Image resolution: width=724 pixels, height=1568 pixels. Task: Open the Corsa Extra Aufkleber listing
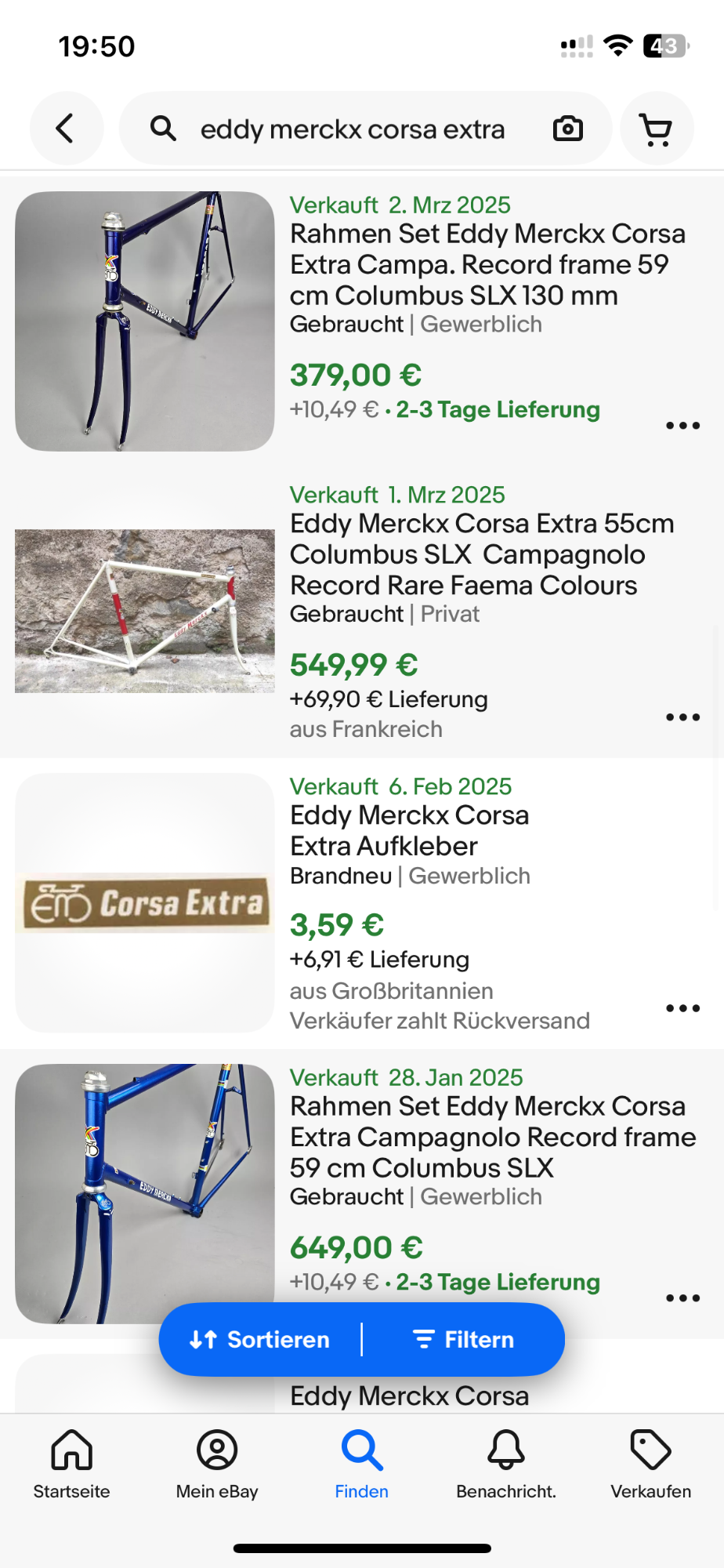[409, 830]
